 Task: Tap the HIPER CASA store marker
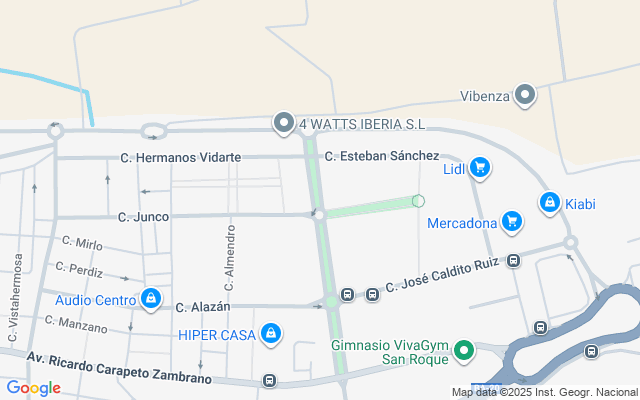point(270,334)
